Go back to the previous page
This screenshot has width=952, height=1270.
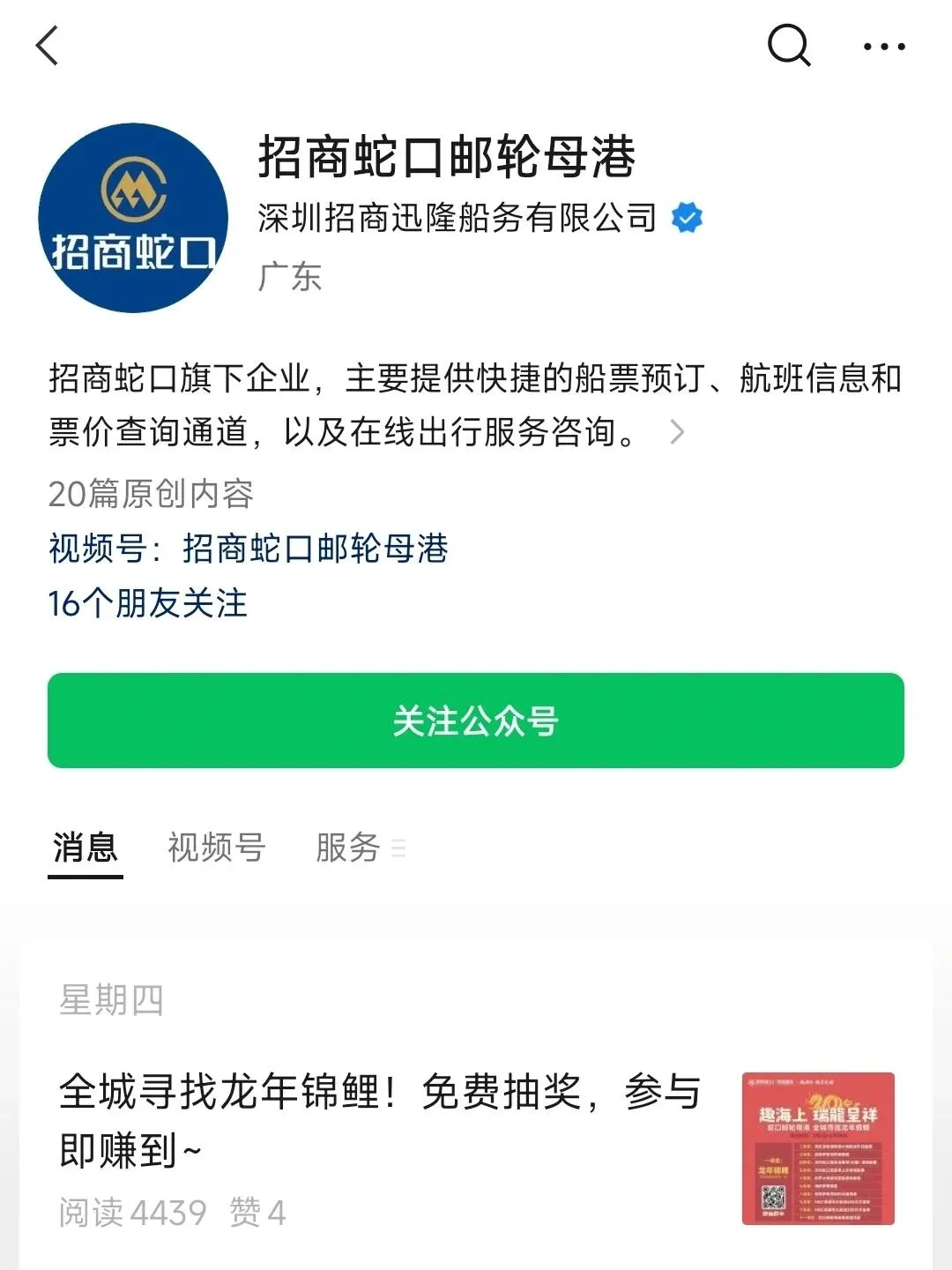(x=48, y=46)
